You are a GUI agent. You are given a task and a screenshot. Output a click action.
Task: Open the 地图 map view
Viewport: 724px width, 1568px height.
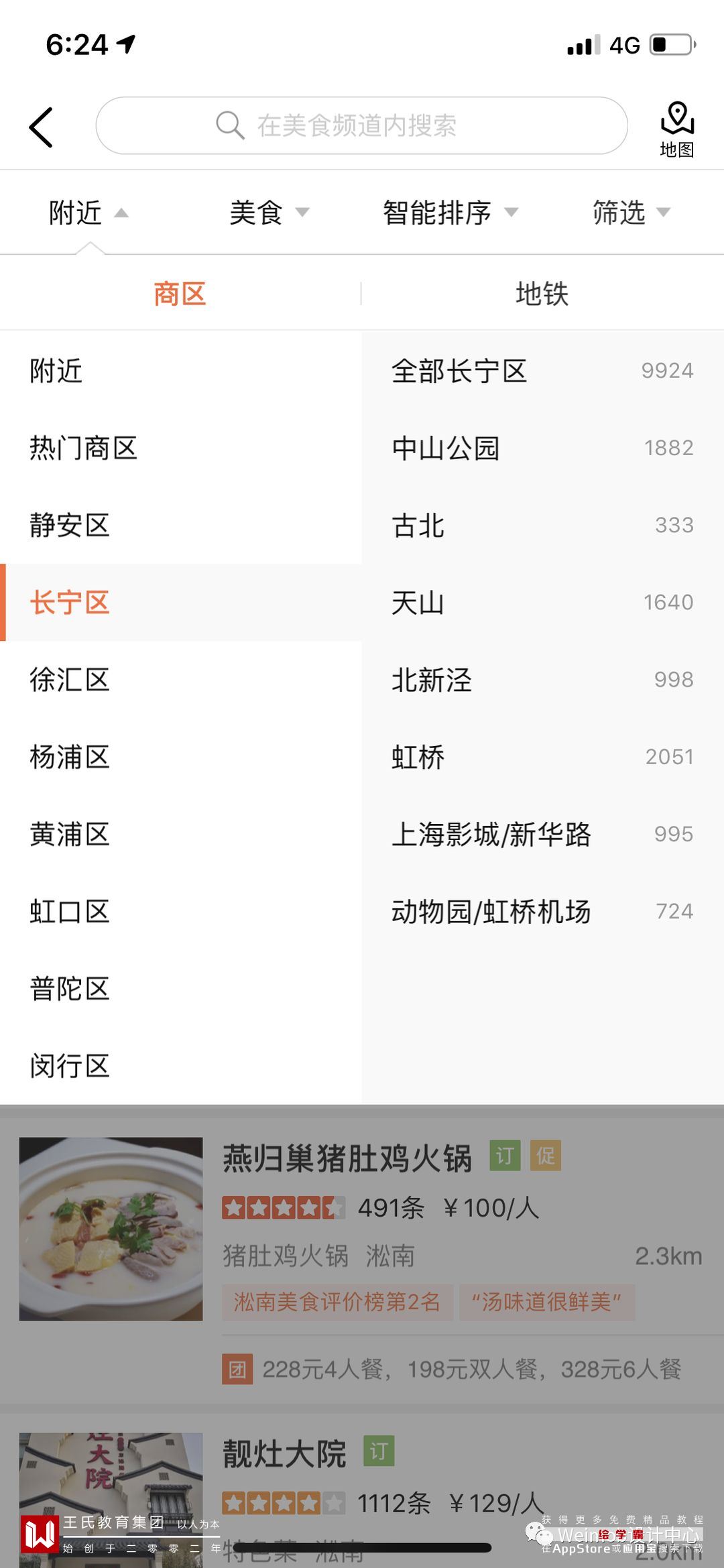pyautogui.click(x=676, y=129)
